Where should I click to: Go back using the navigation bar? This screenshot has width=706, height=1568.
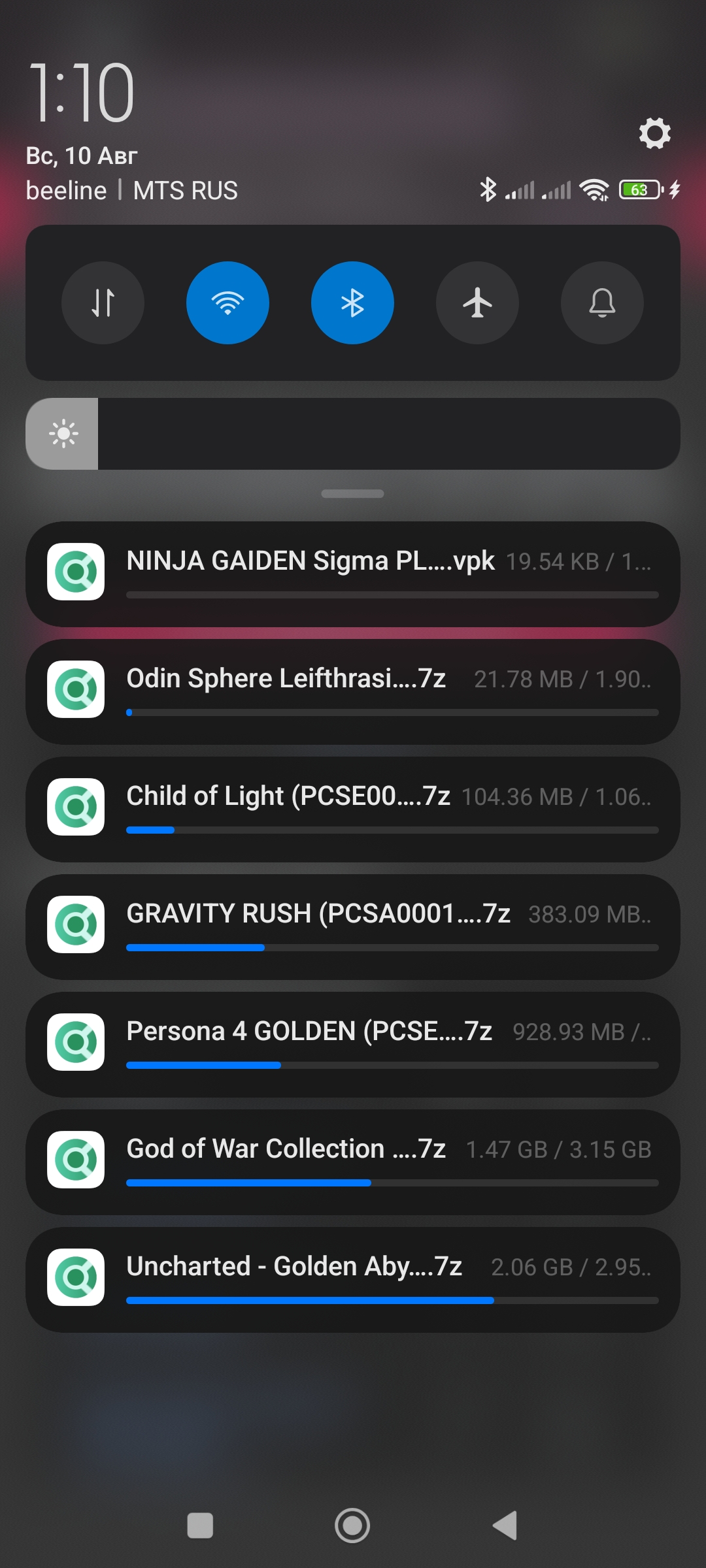point(505,1526)
